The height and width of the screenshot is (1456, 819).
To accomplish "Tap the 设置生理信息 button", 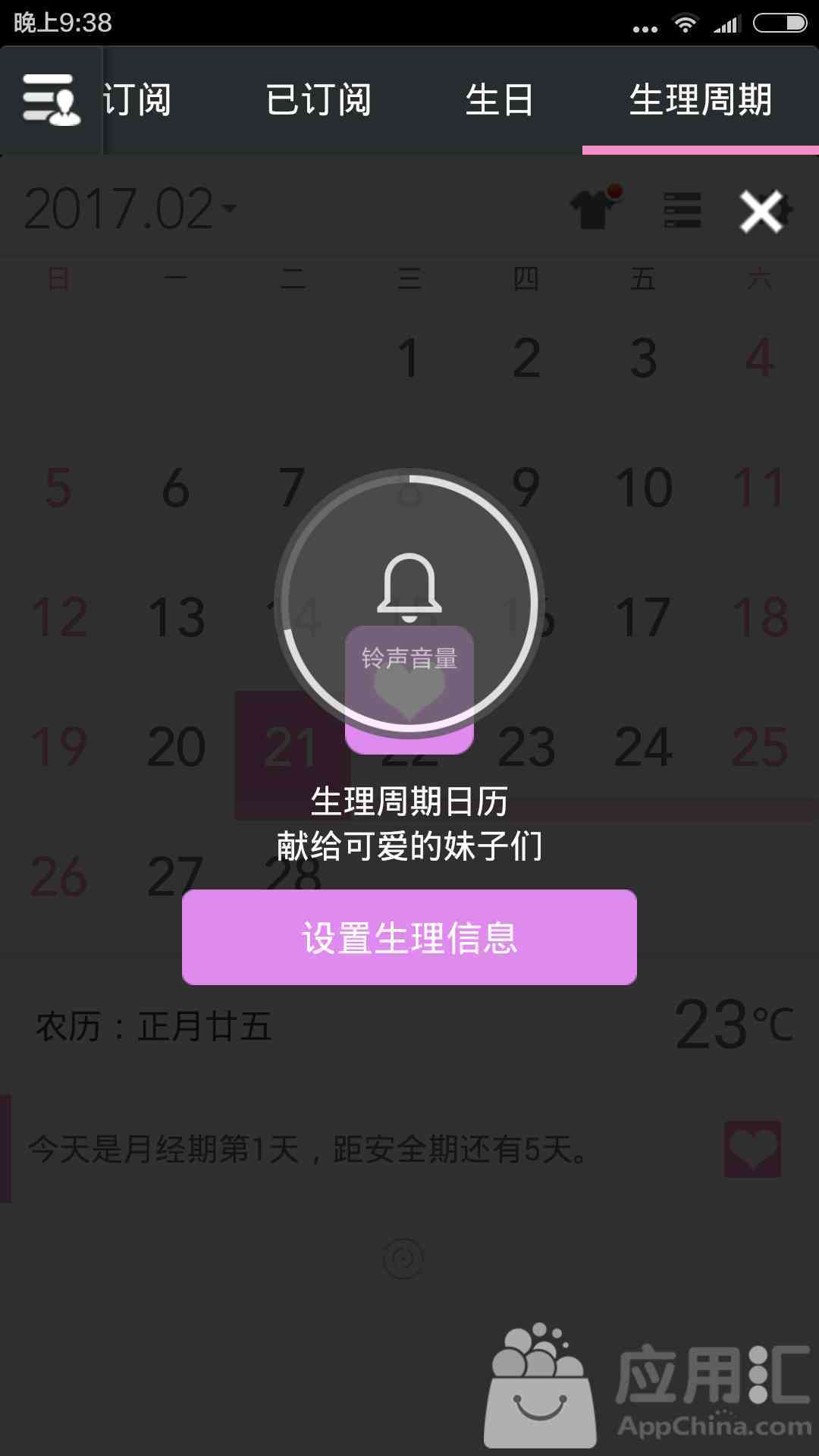I will (409, 937).
